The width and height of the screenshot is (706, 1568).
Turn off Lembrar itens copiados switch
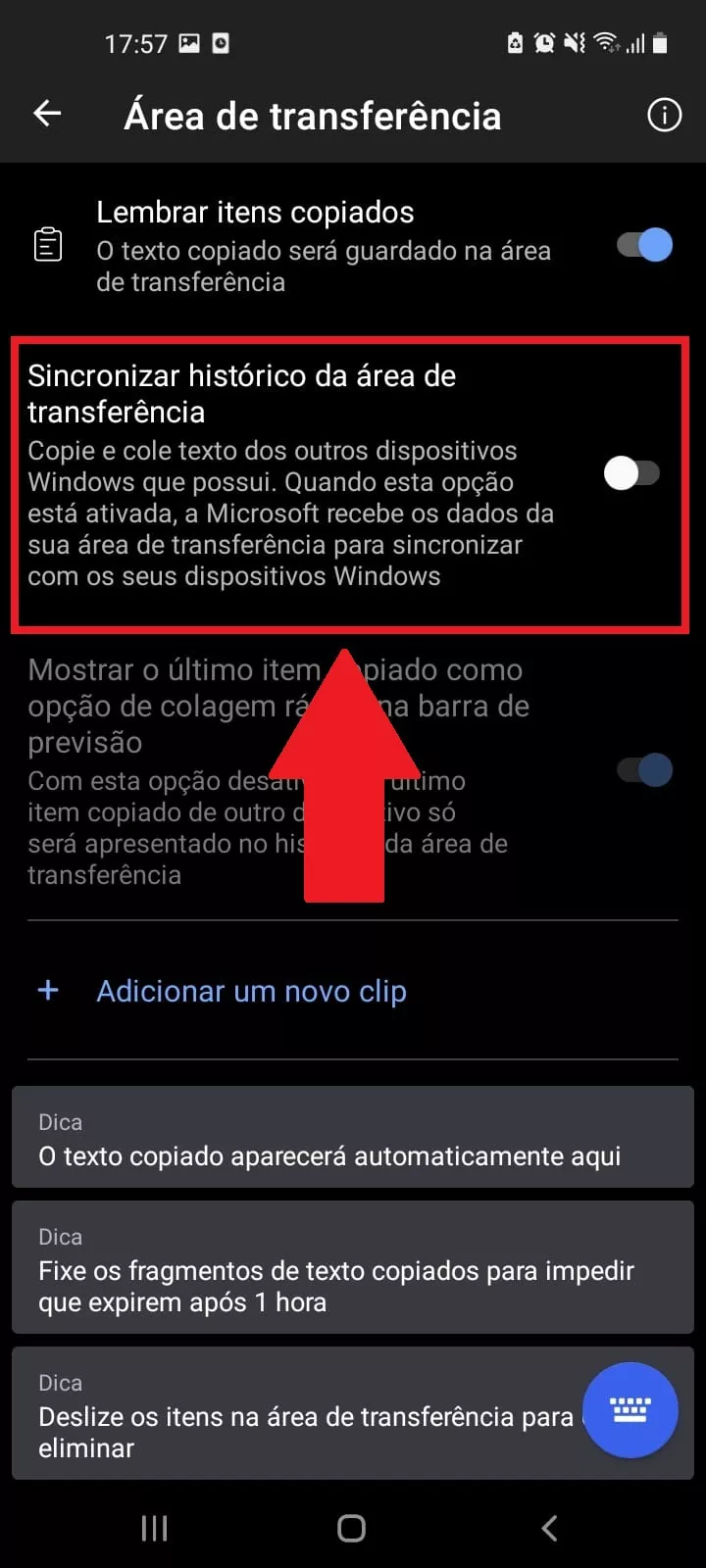pos(644,244)
